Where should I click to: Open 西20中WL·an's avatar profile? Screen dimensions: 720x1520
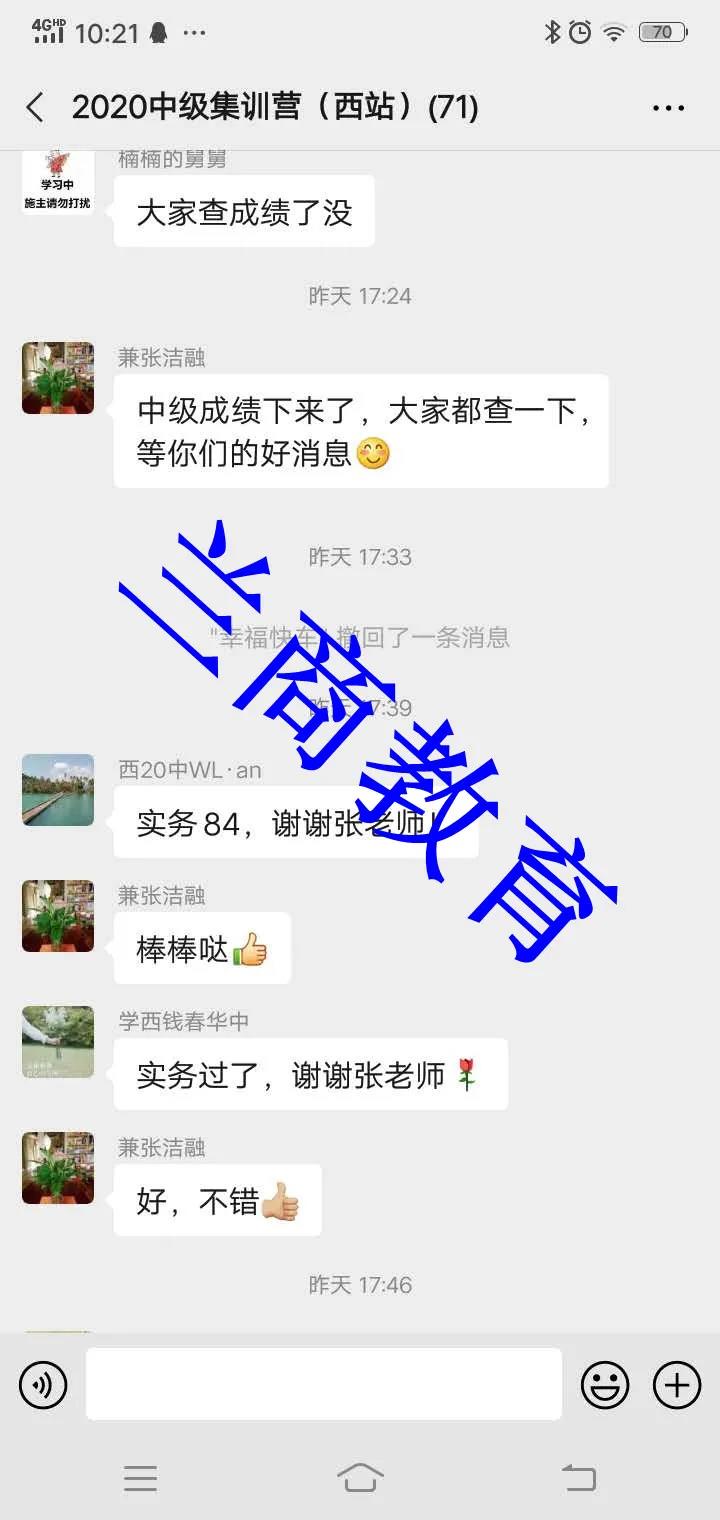(58, 790)
